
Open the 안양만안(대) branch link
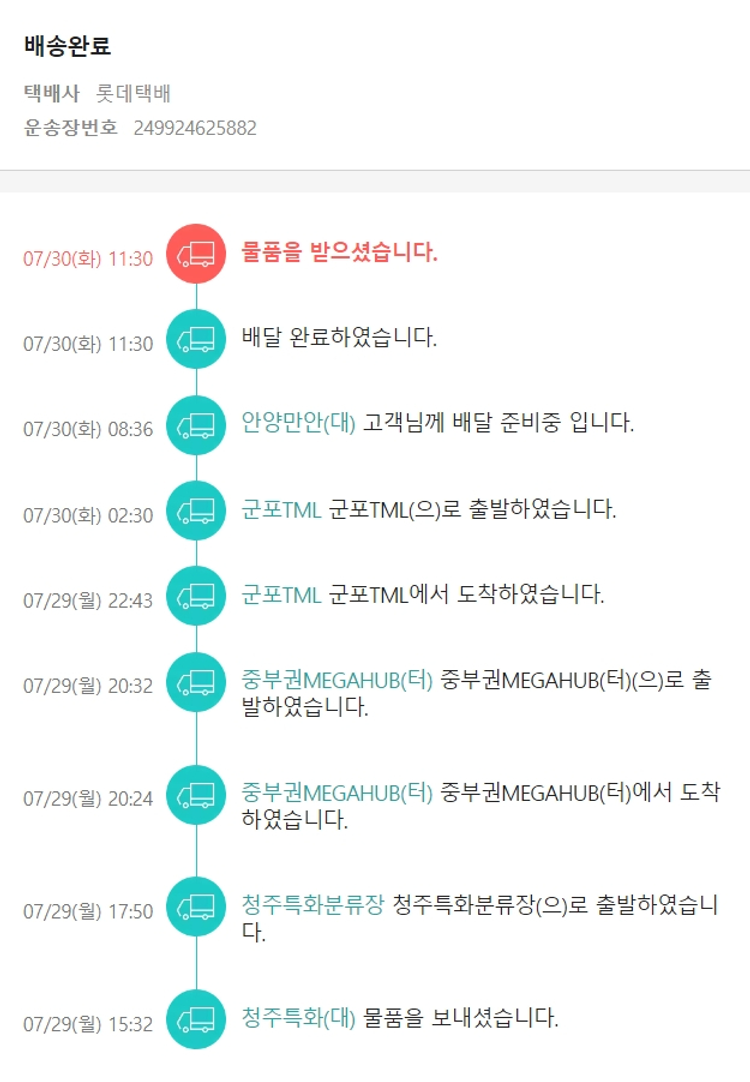298,423
